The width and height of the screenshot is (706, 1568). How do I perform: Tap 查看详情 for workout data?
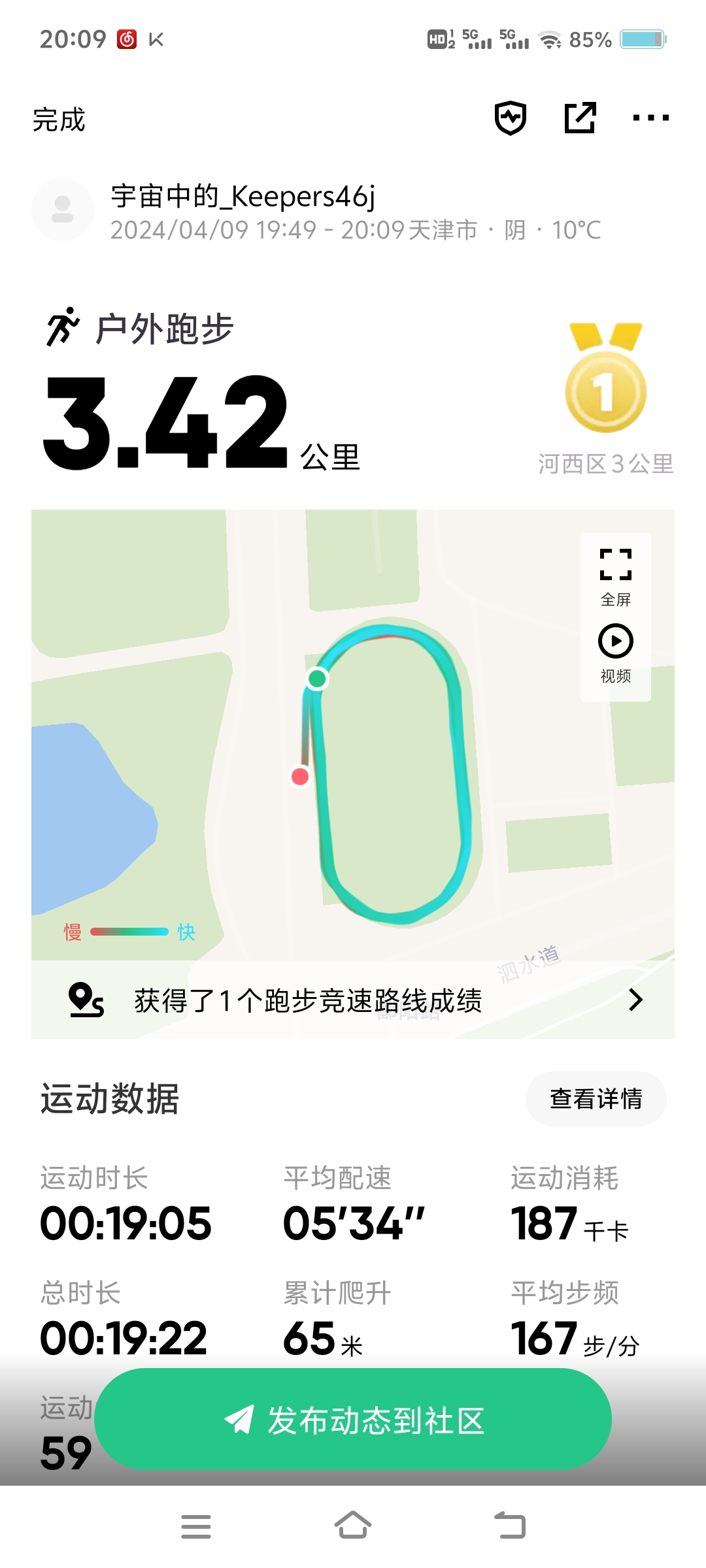(596, 1099)
